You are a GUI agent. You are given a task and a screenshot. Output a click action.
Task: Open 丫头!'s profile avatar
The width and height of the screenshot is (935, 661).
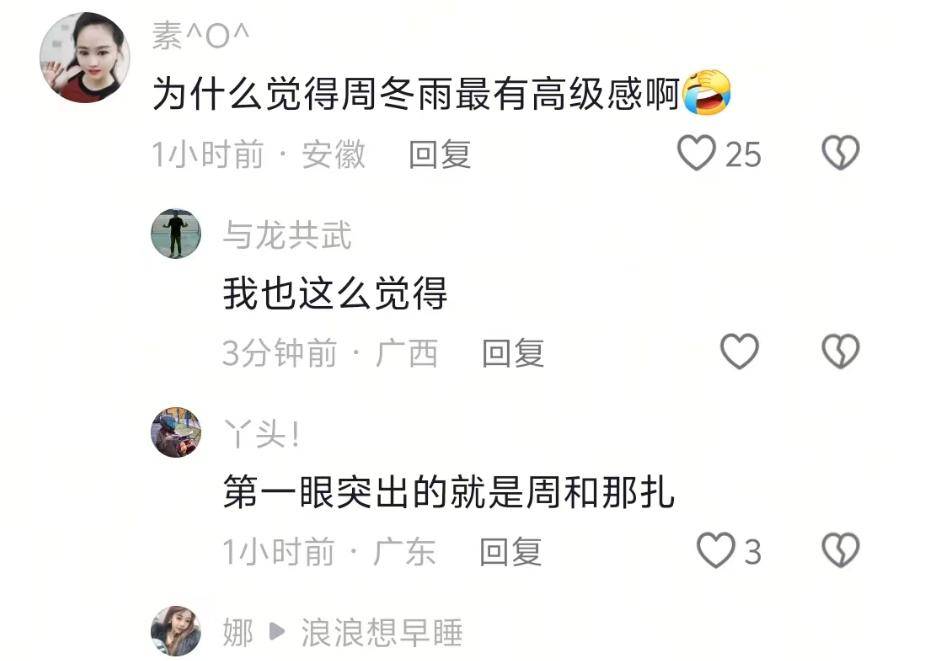(x=176, y=432)
